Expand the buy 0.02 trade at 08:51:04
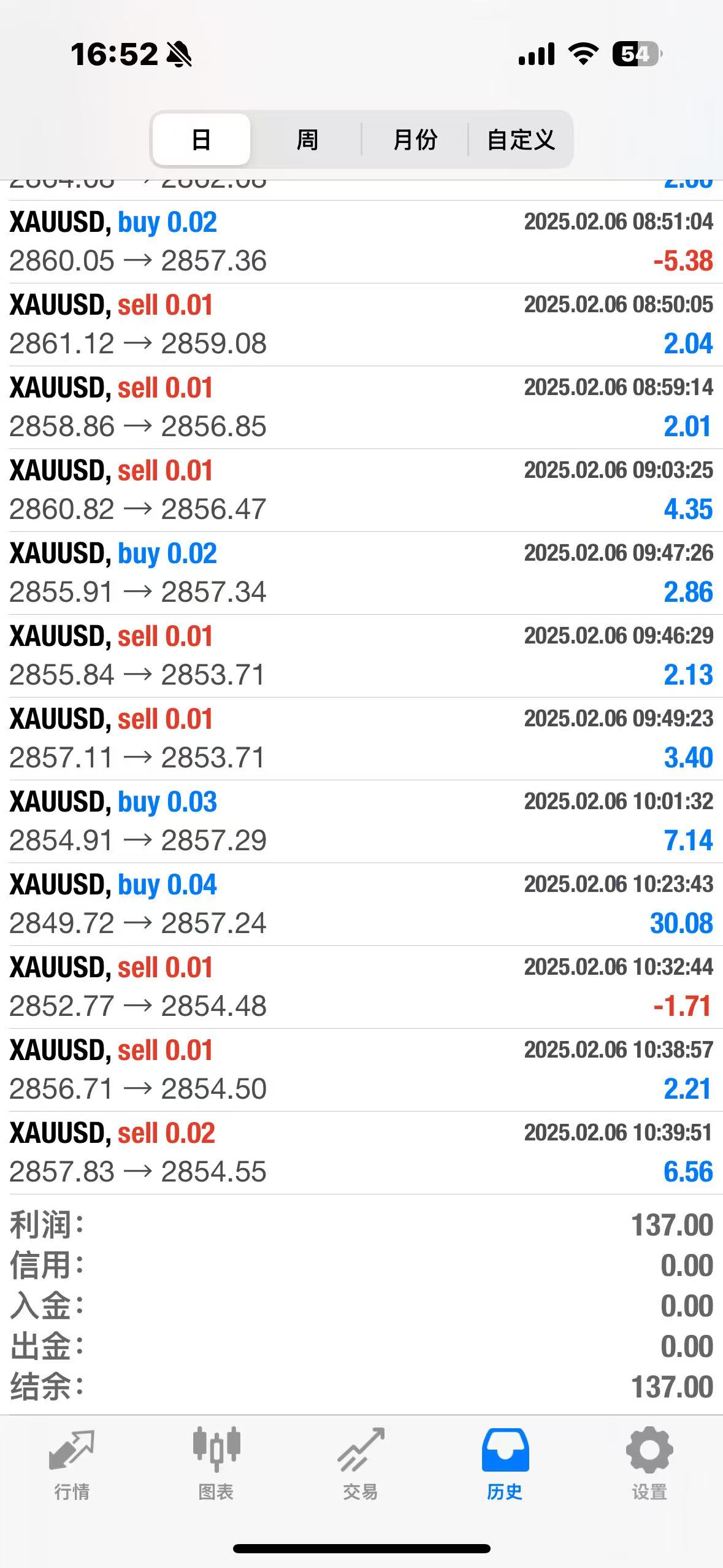723x1568 pixels. coord(361,242)
